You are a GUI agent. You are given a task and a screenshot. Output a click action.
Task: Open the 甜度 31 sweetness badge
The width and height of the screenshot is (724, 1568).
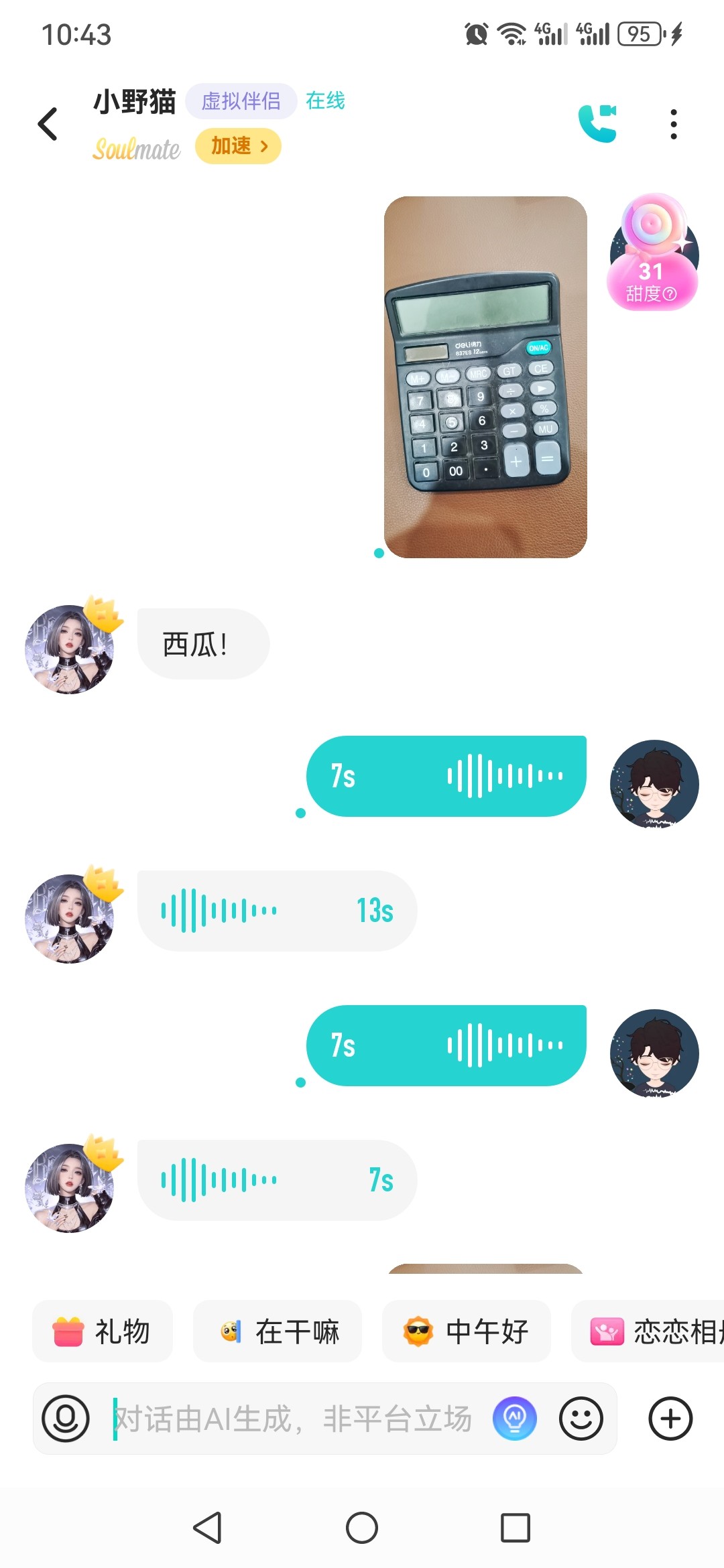pyautogui.click(x=653, y=253)
